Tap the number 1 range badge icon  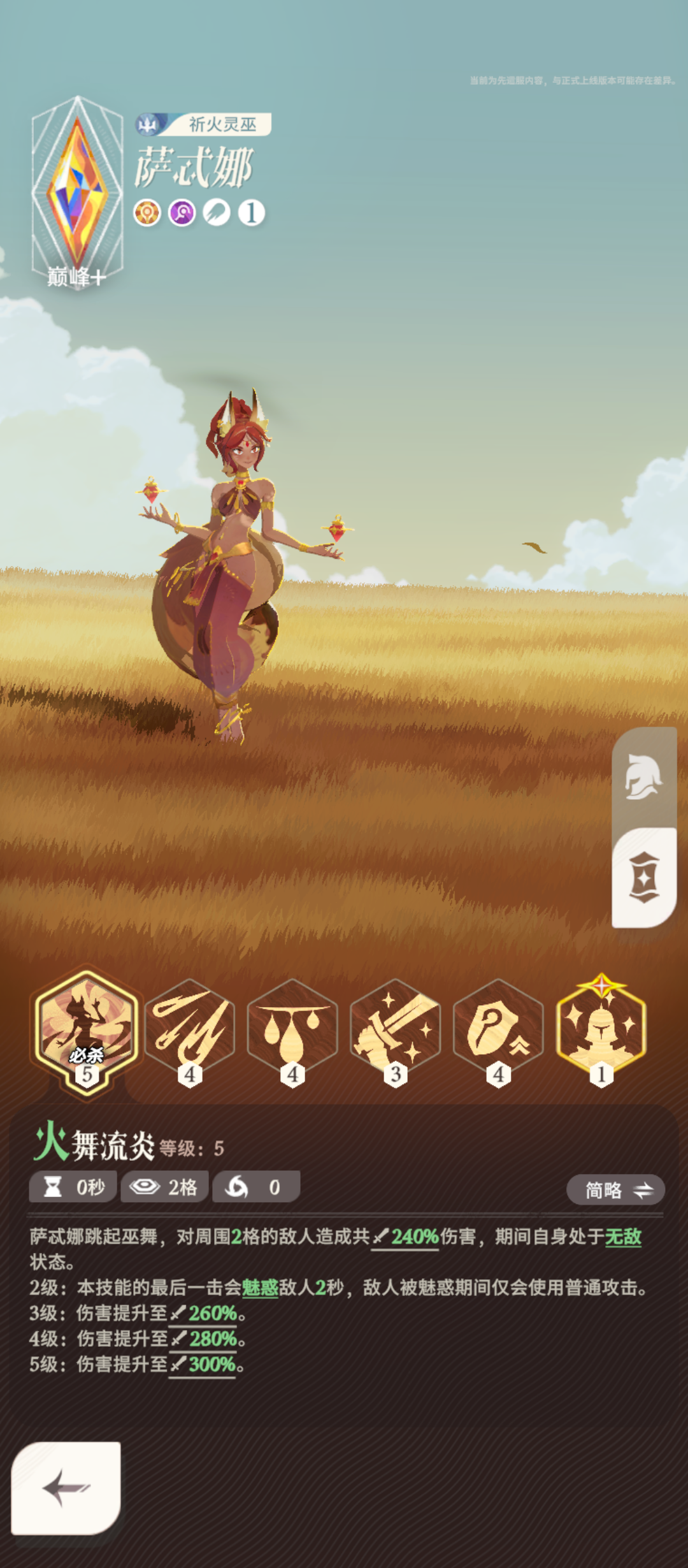(252, 213)
